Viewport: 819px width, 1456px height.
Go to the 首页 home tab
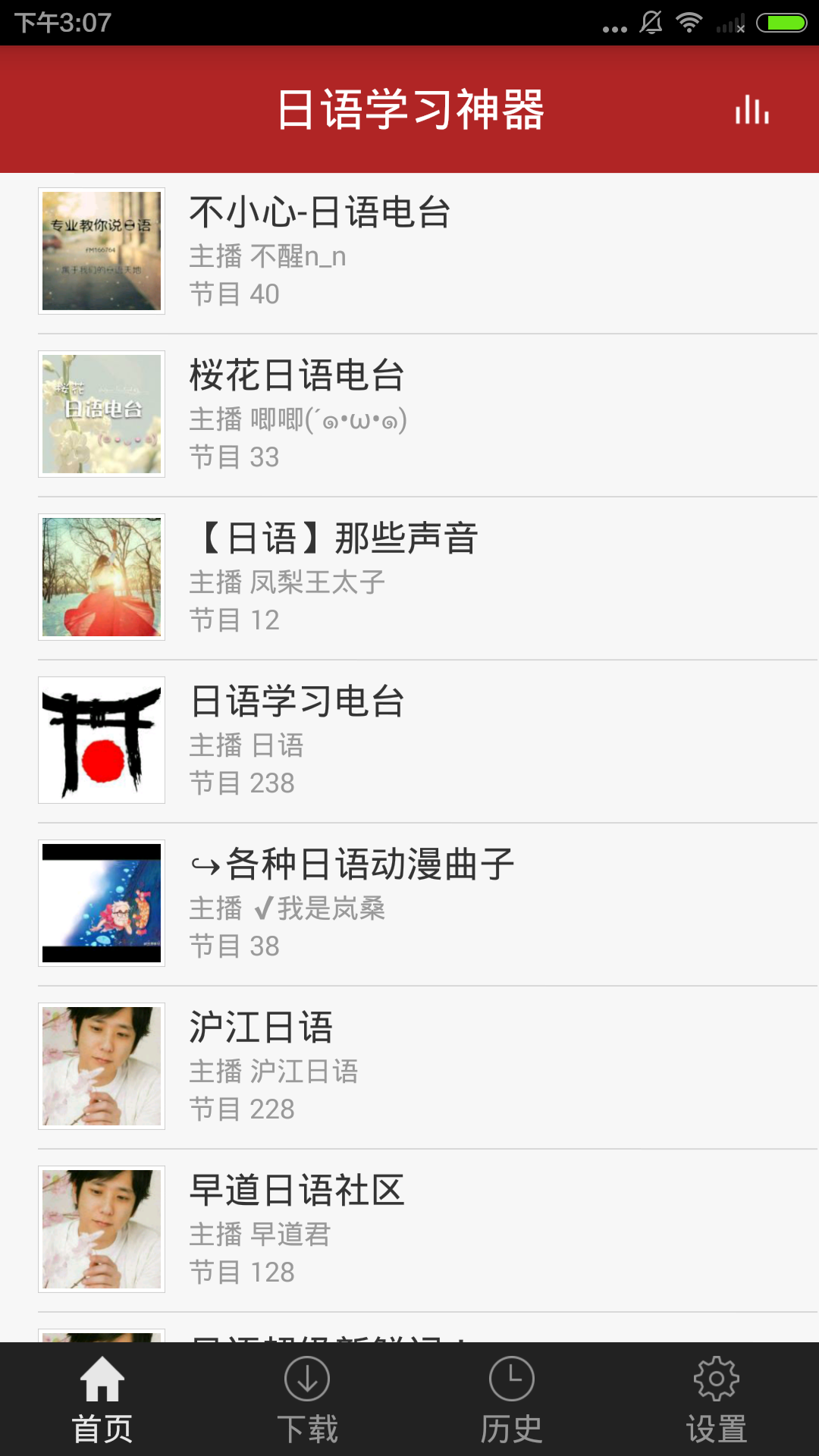coord(102,1400)
